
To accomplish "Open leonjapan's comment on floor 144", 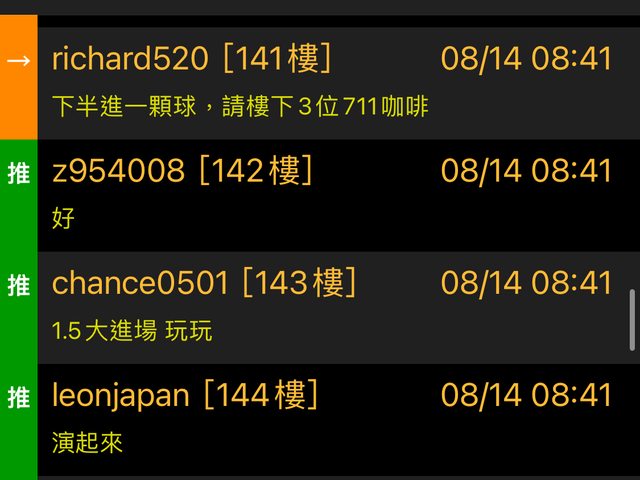I will click(330, 419).
